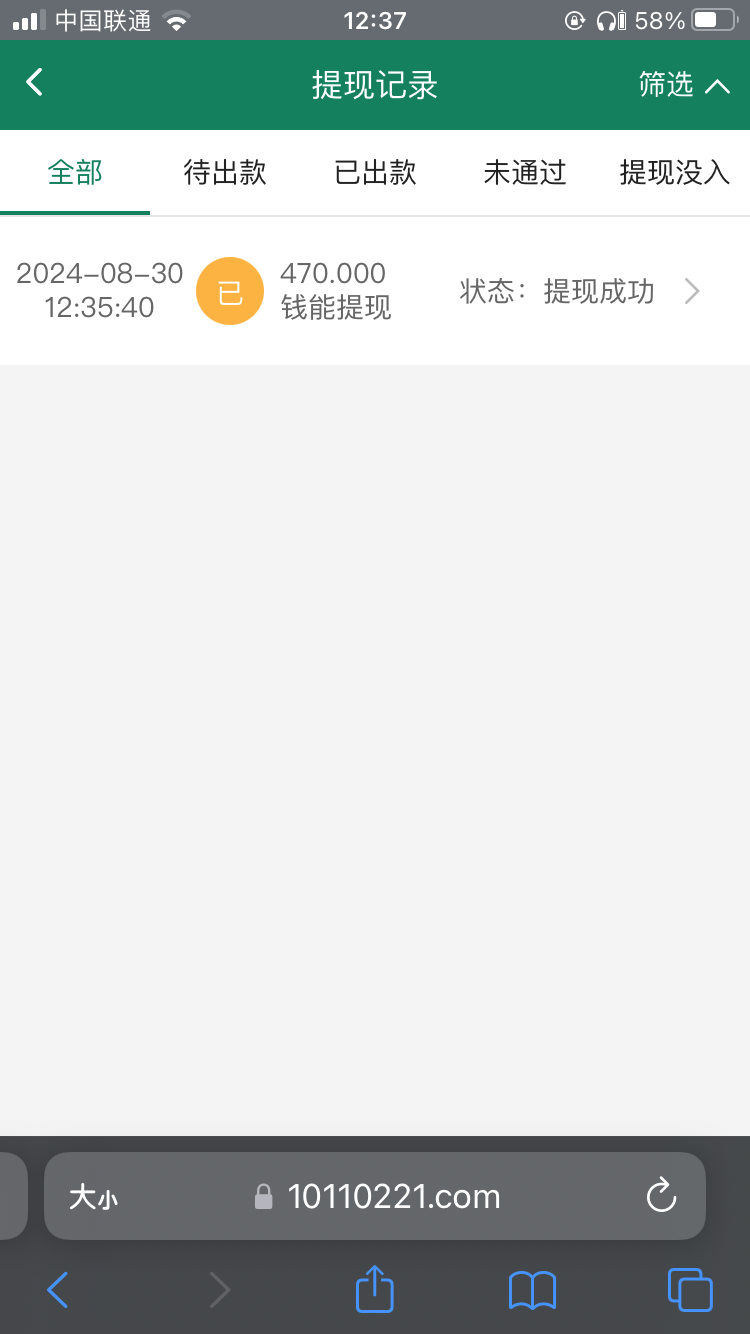750x1334 pixels.
Task: Open the browser bookmarks
Action: coord(532,1290)
